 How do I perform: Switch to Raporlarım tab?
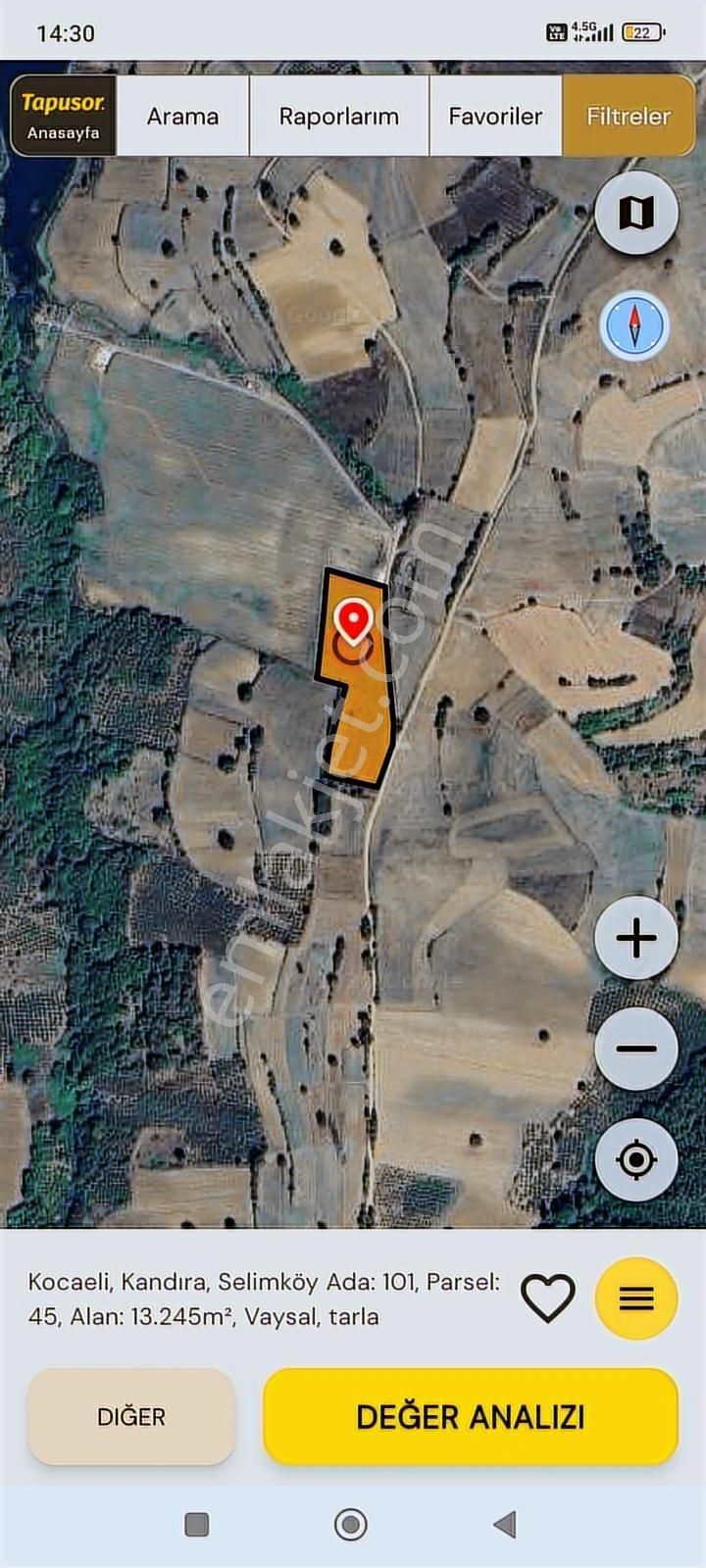[x=338, y=116]
